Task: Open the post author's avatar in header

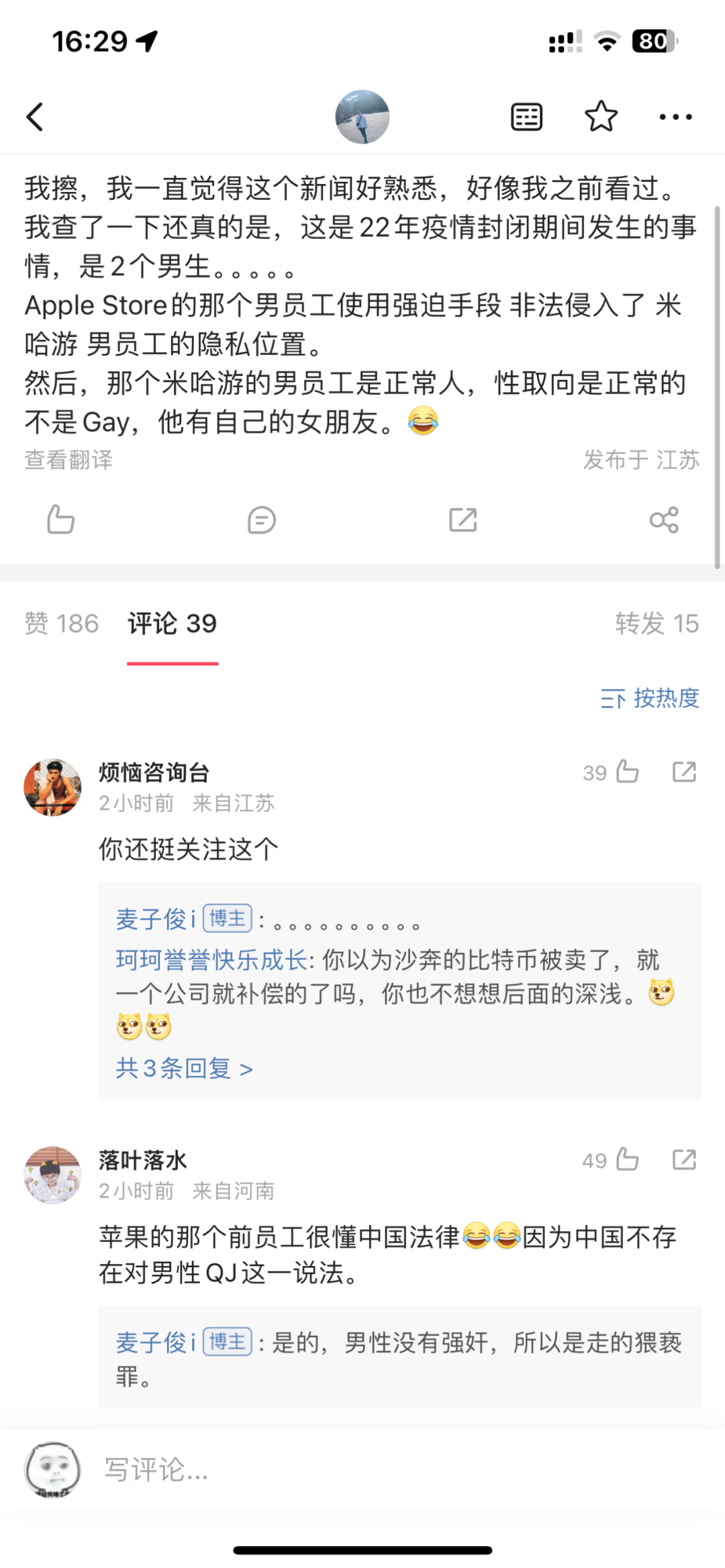Action: [362, 117]
